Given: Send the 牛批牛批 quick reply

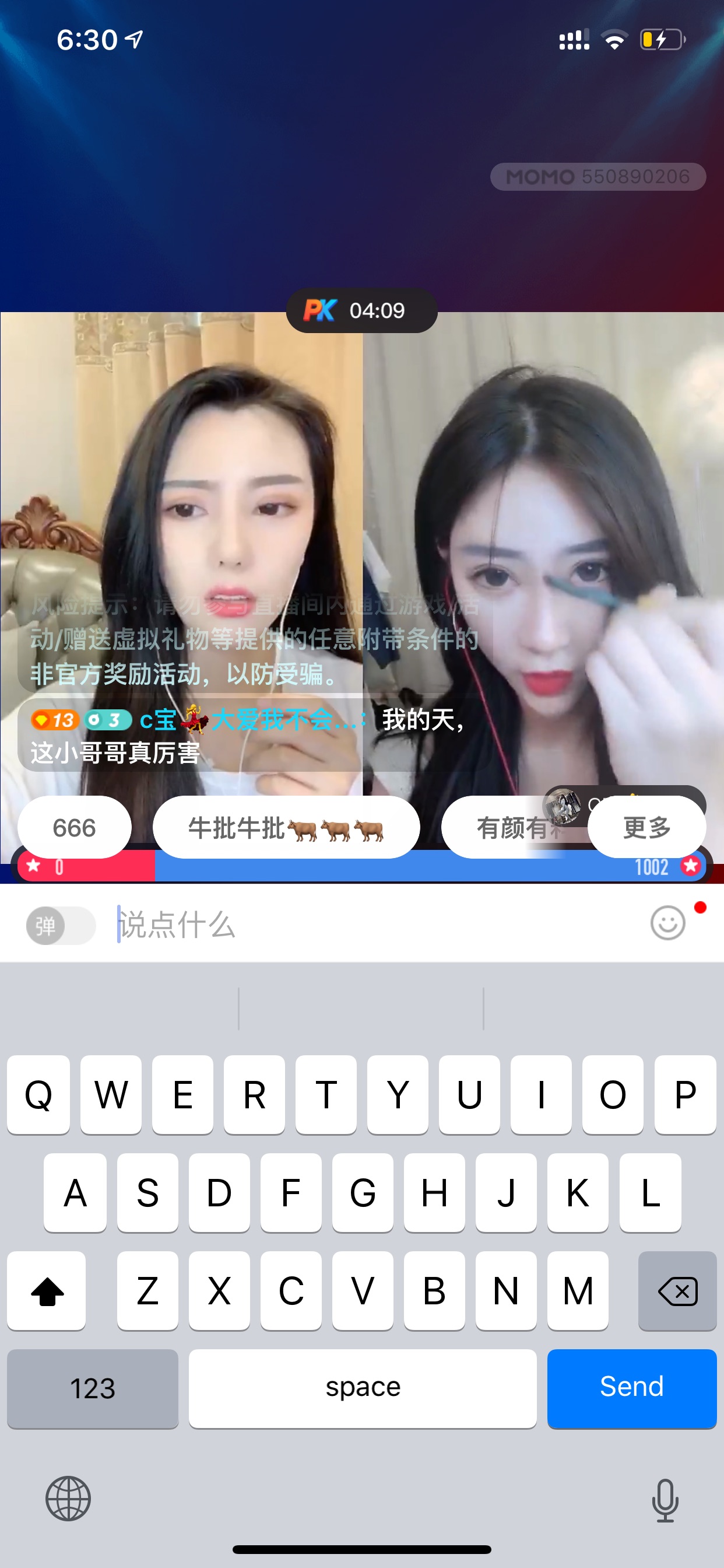Looking at the screenshot, I should (x=286, y=827).
